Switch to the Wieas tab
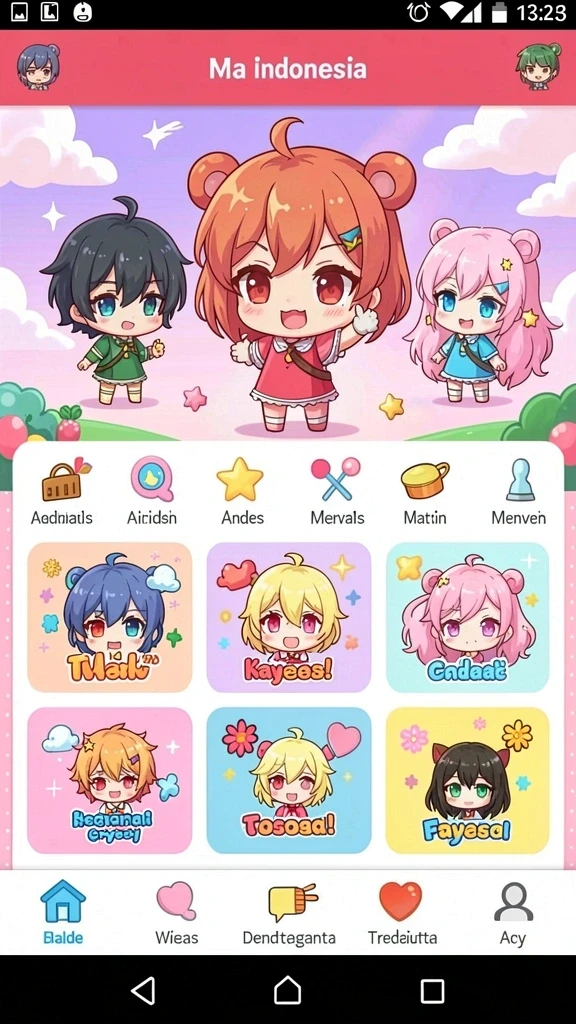Image resolution: width=576 pixels, height=1024 pixels. pyautogui.click(x=176, y=913)
